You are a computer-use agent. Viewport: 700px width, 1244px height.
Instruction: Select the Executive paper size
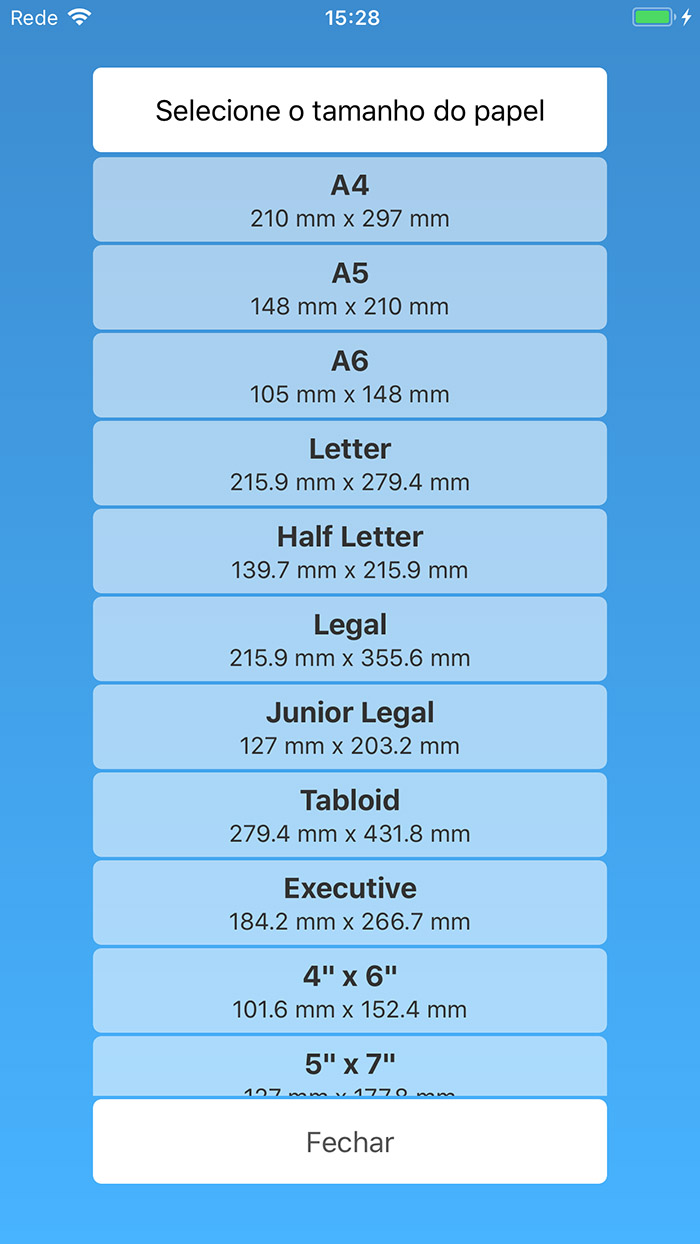(350, 903)
